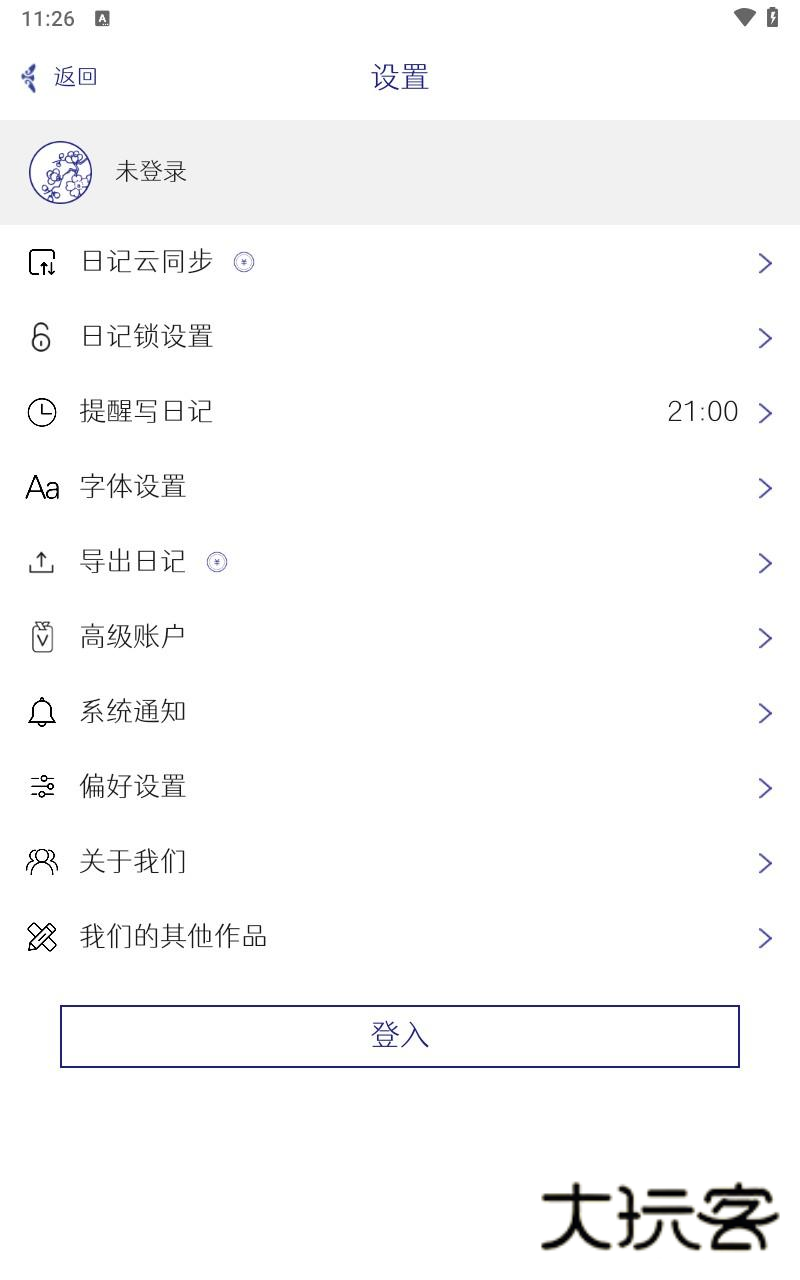Click the people icon next to 关于我们
800x1280 pixels.
point(41,862)
